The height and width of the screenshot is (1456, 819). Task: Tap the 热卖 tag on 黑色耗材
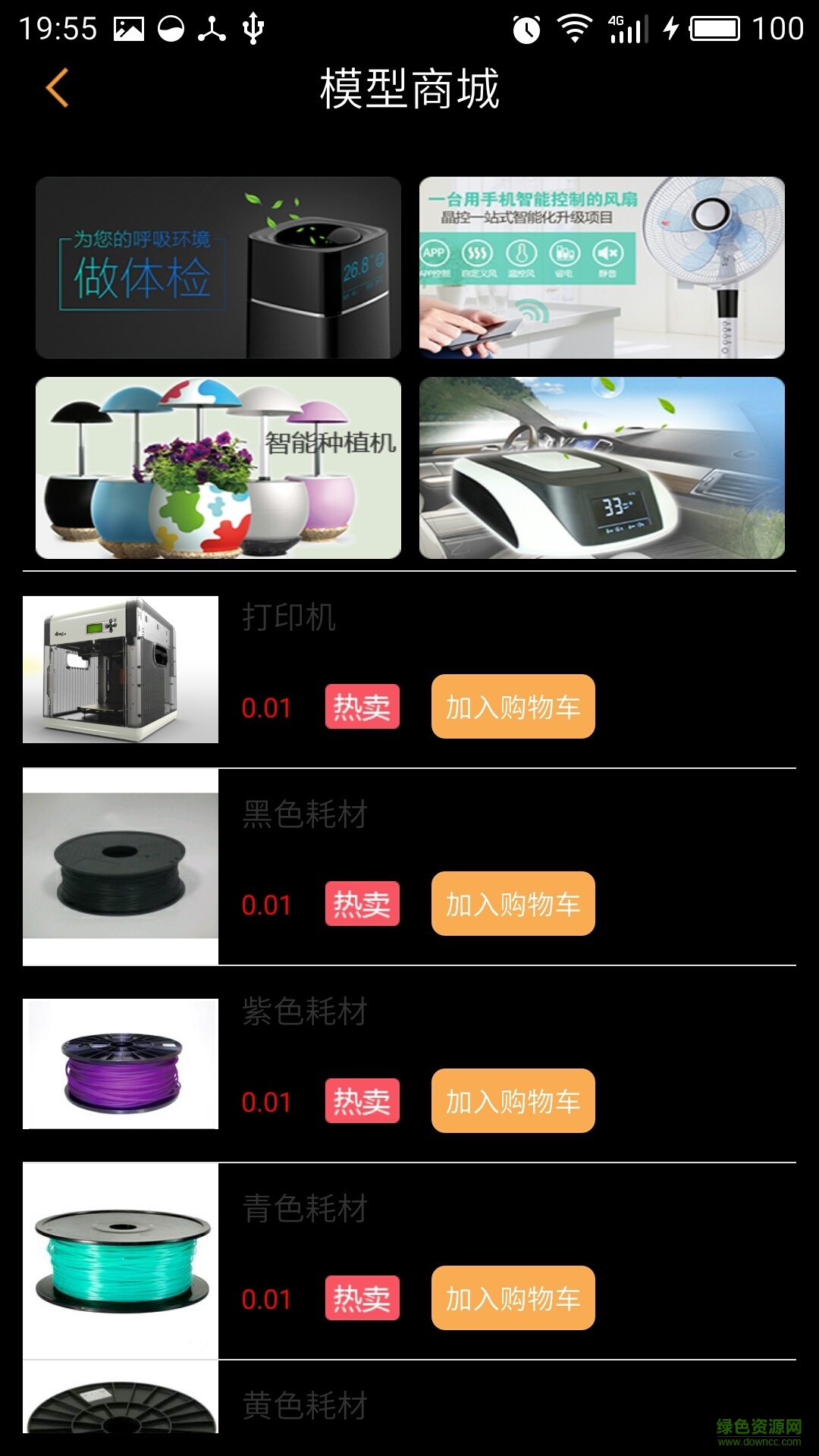(x=362, y=903)
